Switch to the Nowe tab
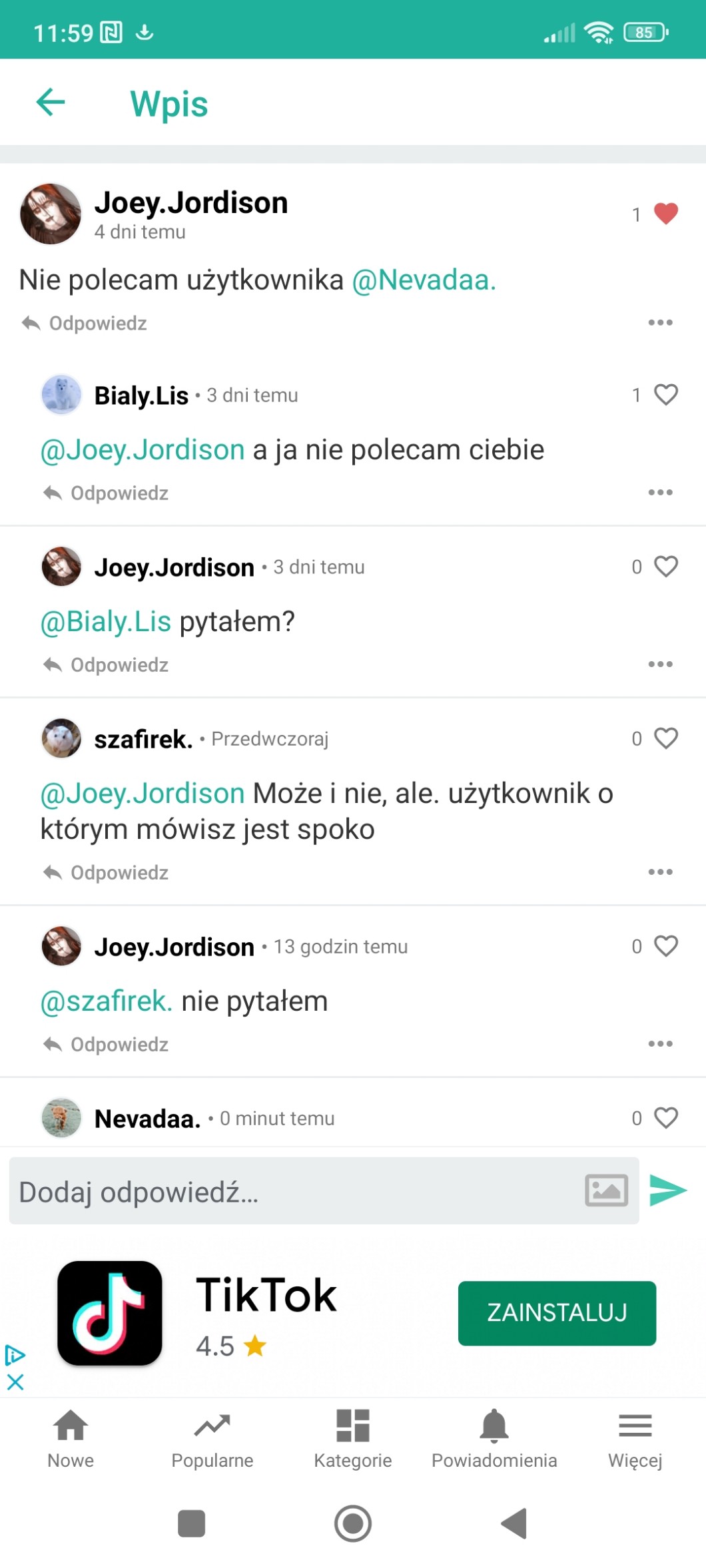Image resolution: width=706 pixels, height=1568 pixels. (71, 1438)
